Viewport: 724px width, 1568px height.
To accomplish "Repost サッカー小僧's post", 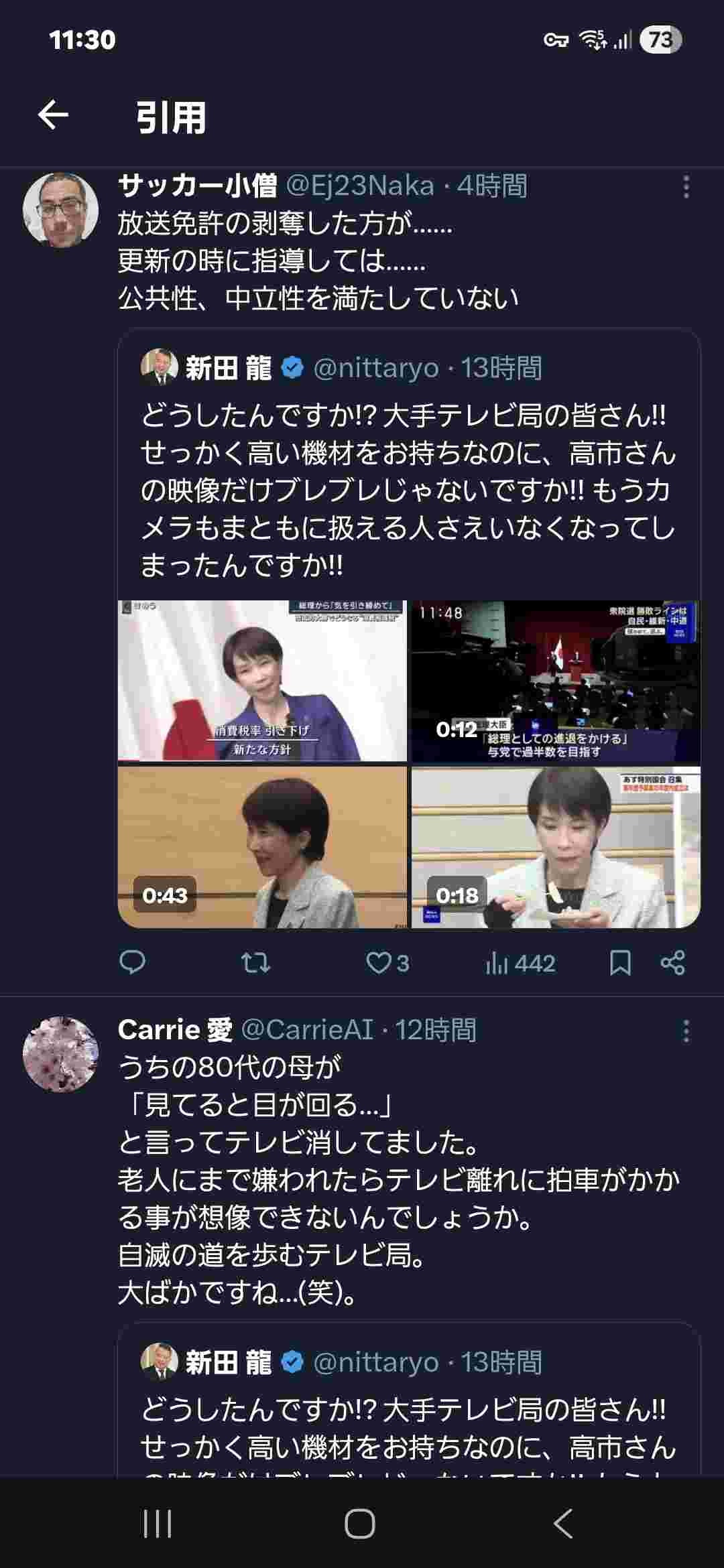I will [x=255, y=963].
